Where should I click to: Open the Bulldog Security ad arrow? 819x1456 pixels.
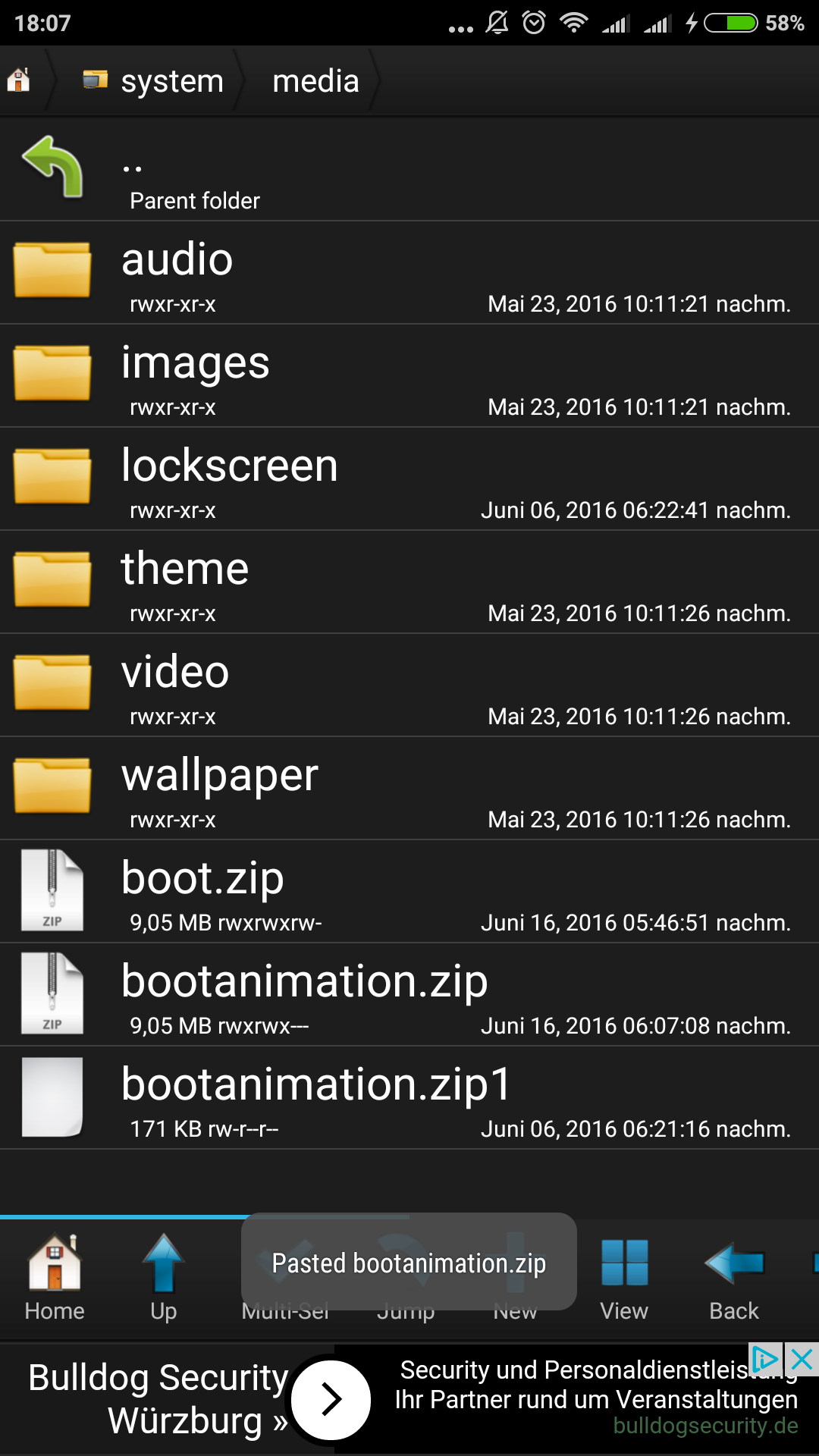[x=331, y=1399]
